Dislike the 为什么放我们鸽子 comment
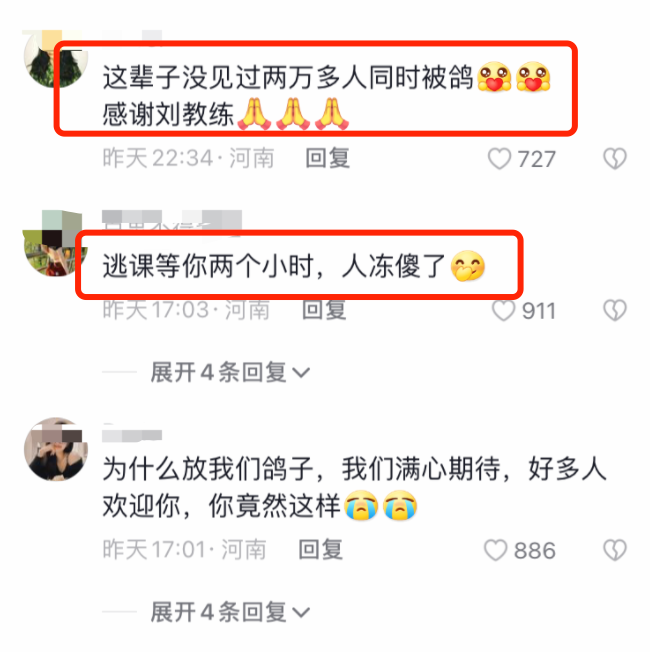Screen dimensions: 650x652 [x=615, y=549]
